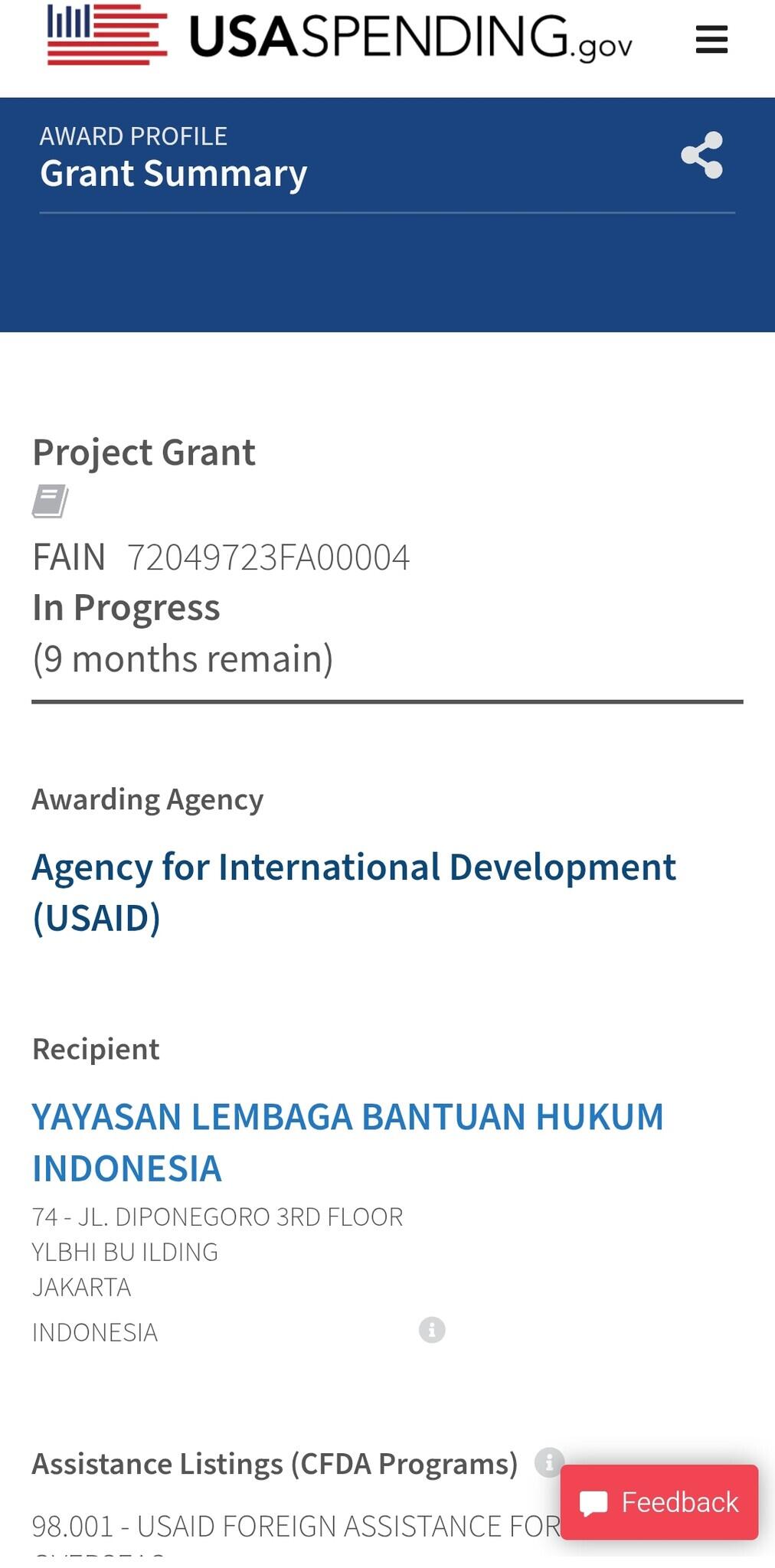Image resolution: width=775 pixels, height=1568 pixels.
Task: Open Agency for International Development (USAID) link
Action: point(353,892)
